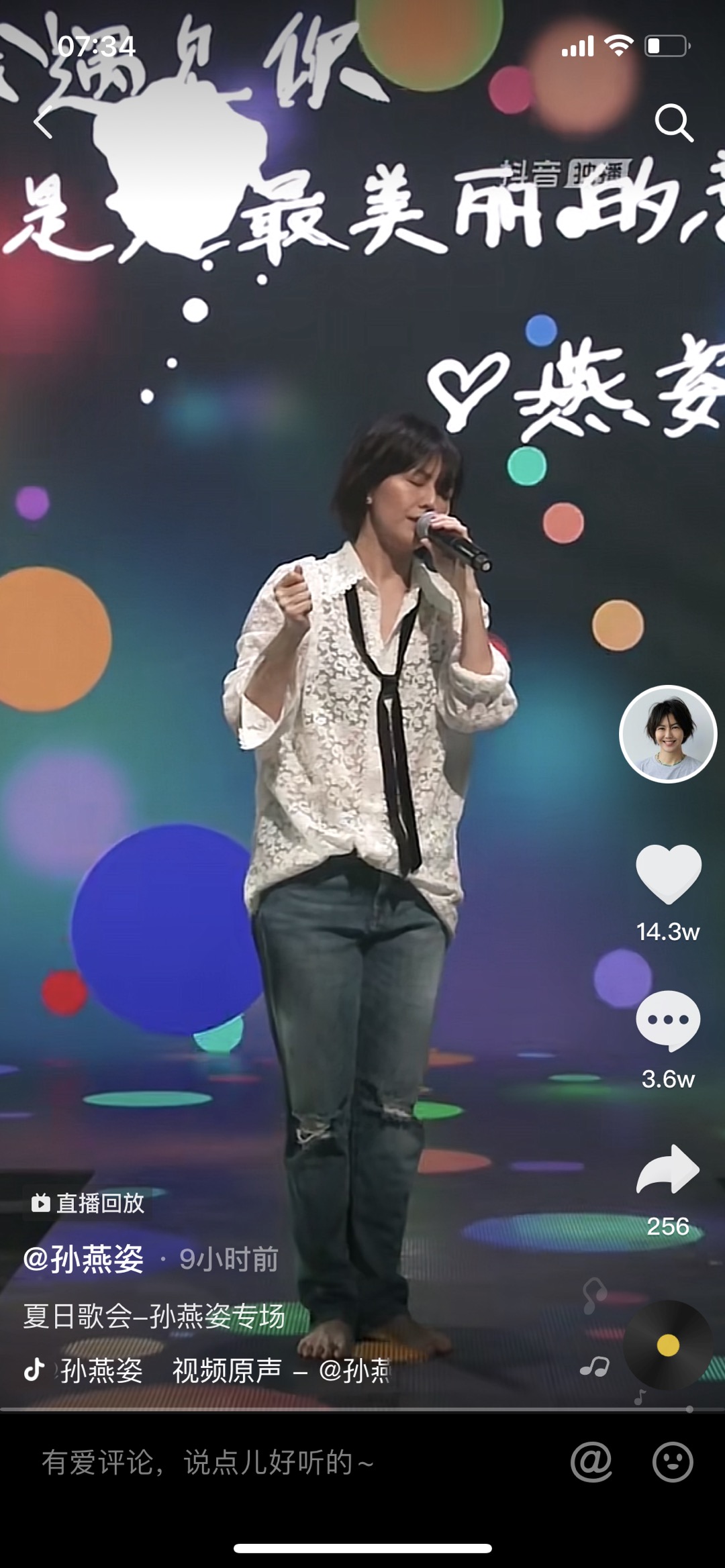The width and height of the screenshot is (725, 1568).
Task: Open the comments bubble
Action: [x=668, y=1021]
